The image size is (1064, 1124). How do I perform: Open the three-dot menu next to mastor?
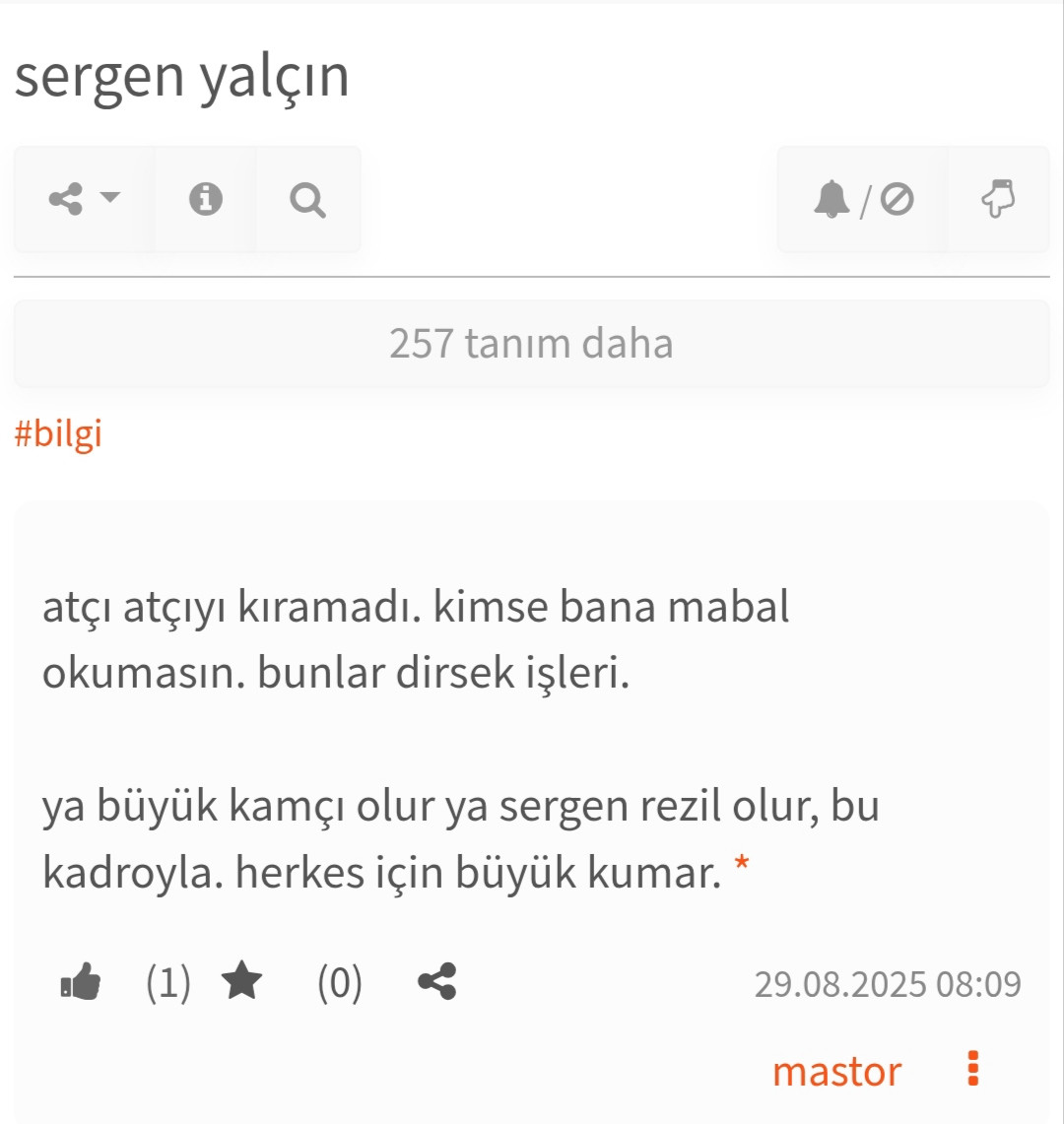tap(973, 1069)
